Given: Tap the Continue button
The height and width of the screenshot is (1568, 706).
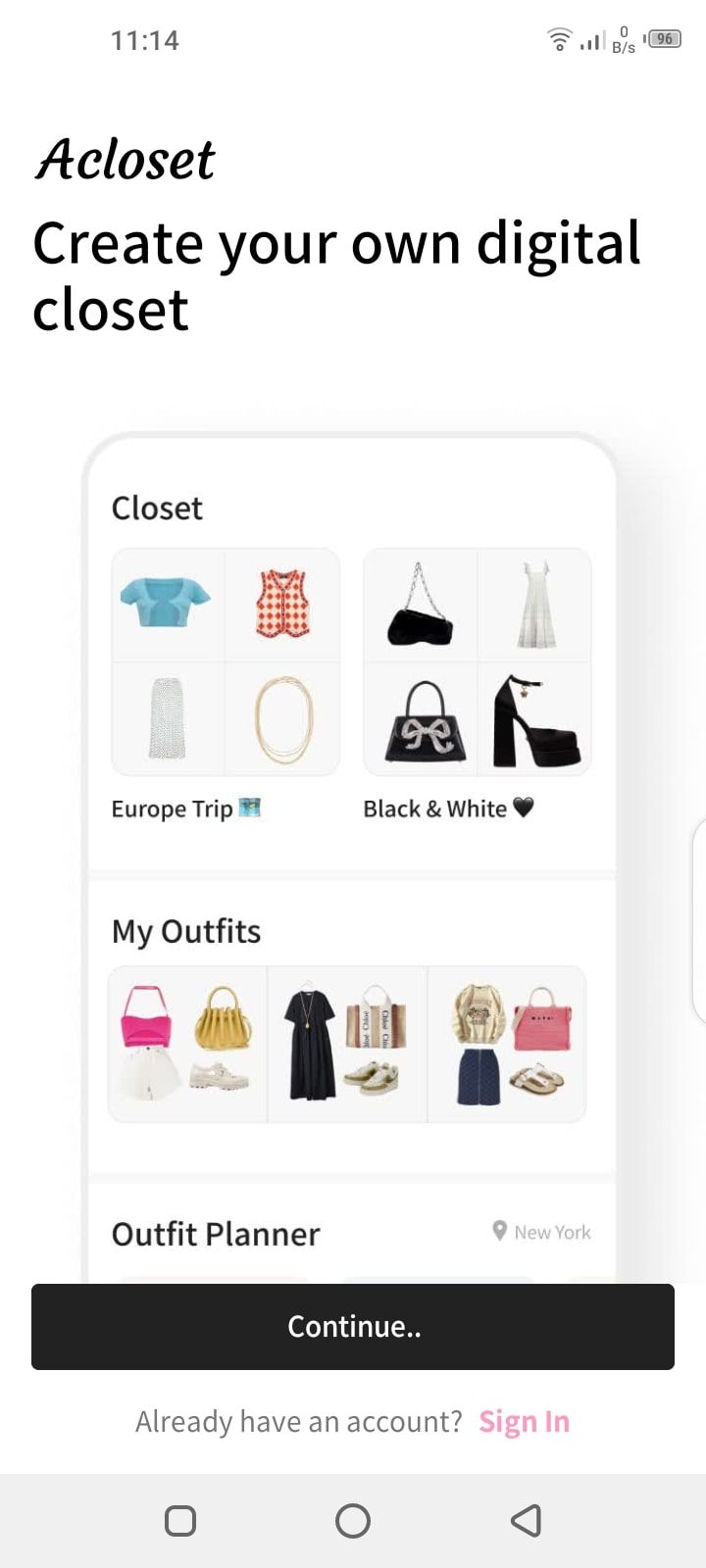Looking at the screenshot, I should tap(353, 1326).
